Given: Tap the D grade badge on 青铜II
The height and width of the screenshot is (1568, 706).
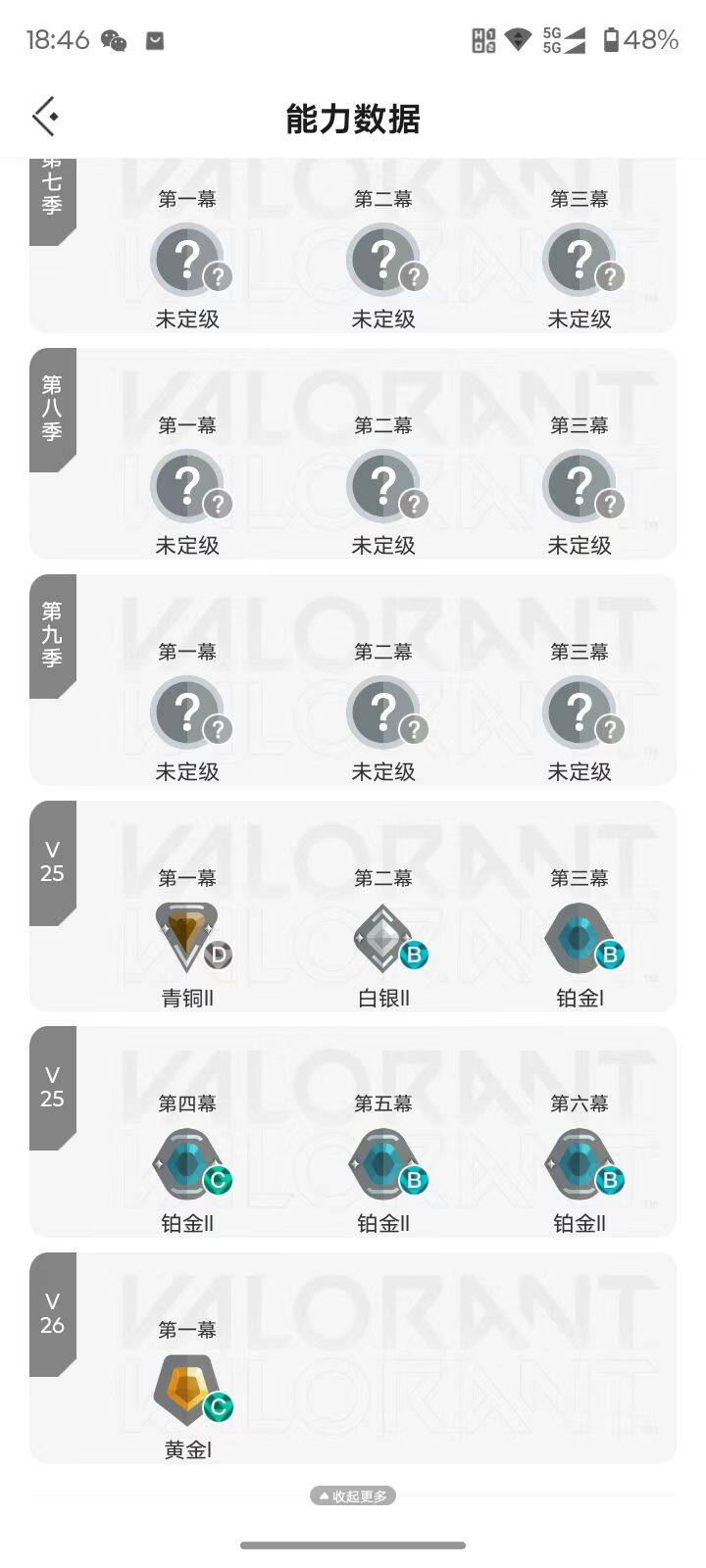Looking at the screenshot, I should click(218, 956).
